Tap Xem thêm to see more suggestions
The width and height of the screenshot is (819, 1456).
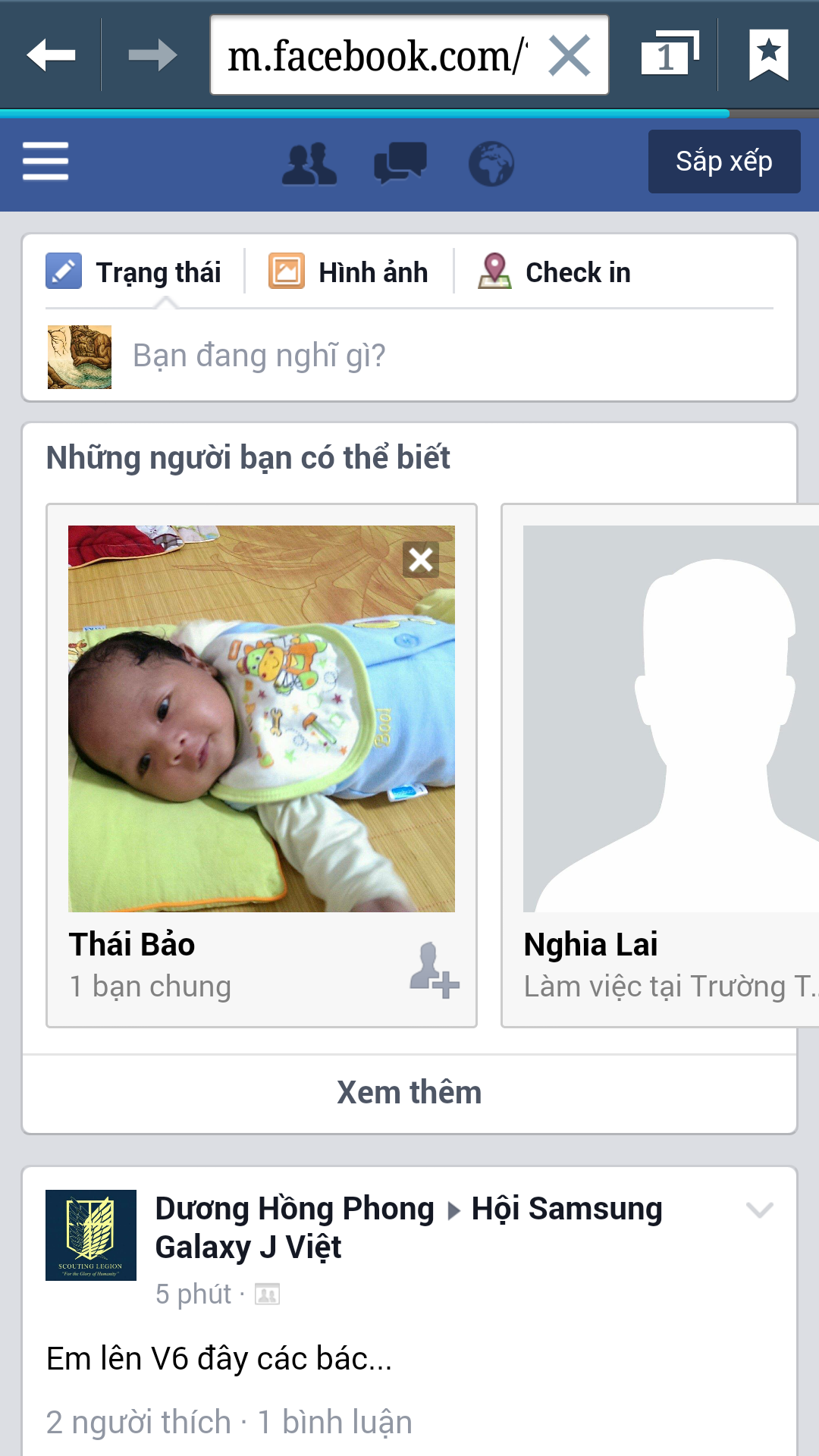[x=409, y=1093]
